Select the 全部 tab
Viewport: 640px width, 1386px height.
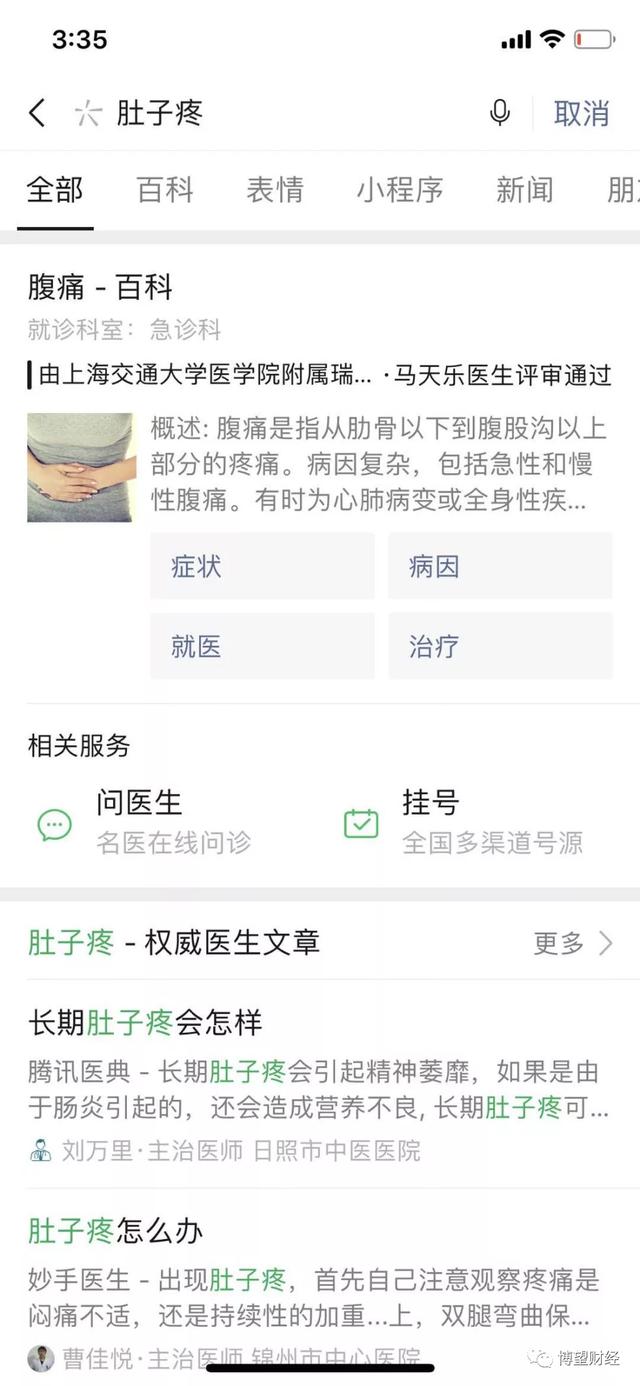tap(55, 190)
